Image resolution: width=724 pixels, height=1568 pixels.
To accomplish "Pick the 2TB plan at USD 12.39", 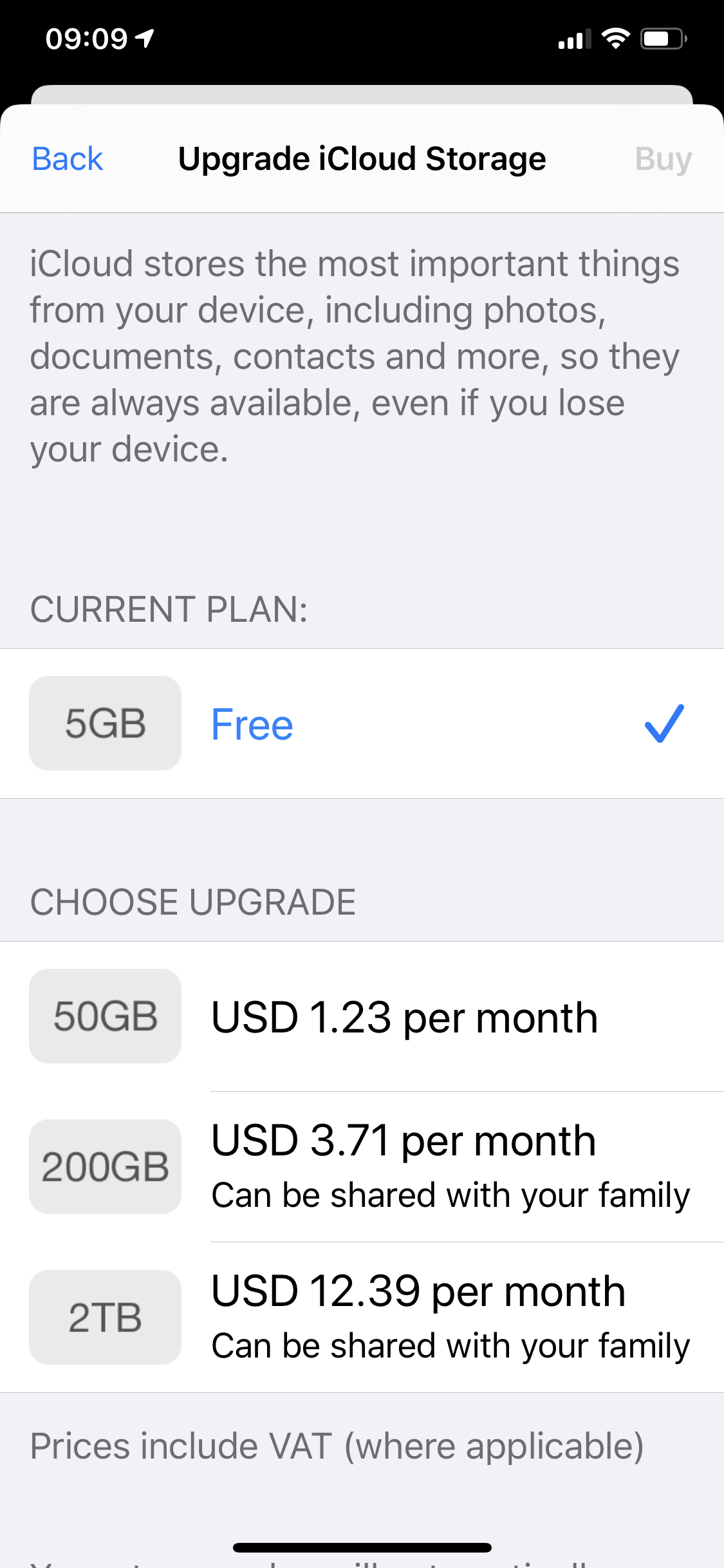I will point(360,1317).
